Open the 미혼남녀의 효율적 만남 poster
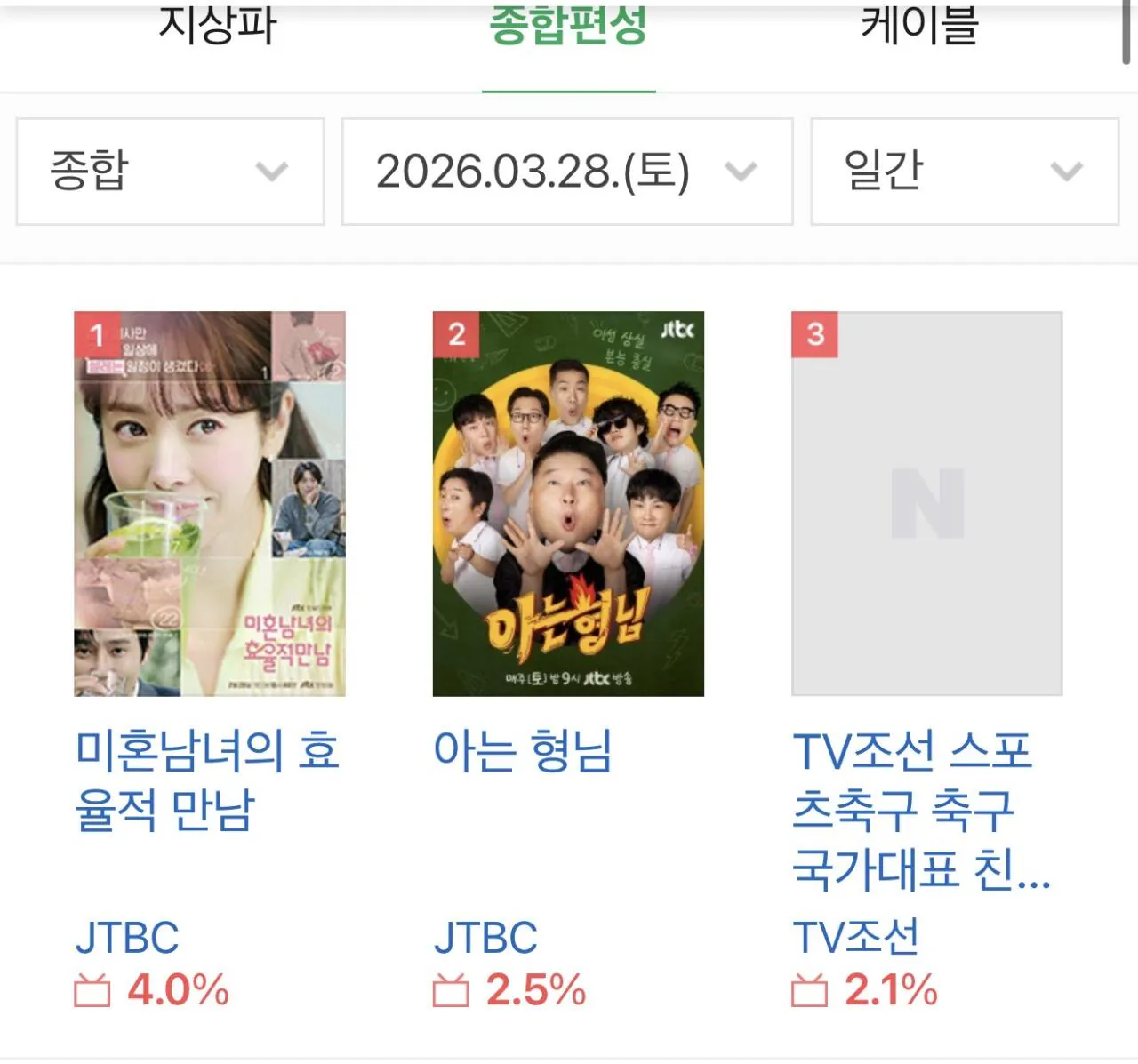This screenshot has height=1064, width=1138. point(210,503)
